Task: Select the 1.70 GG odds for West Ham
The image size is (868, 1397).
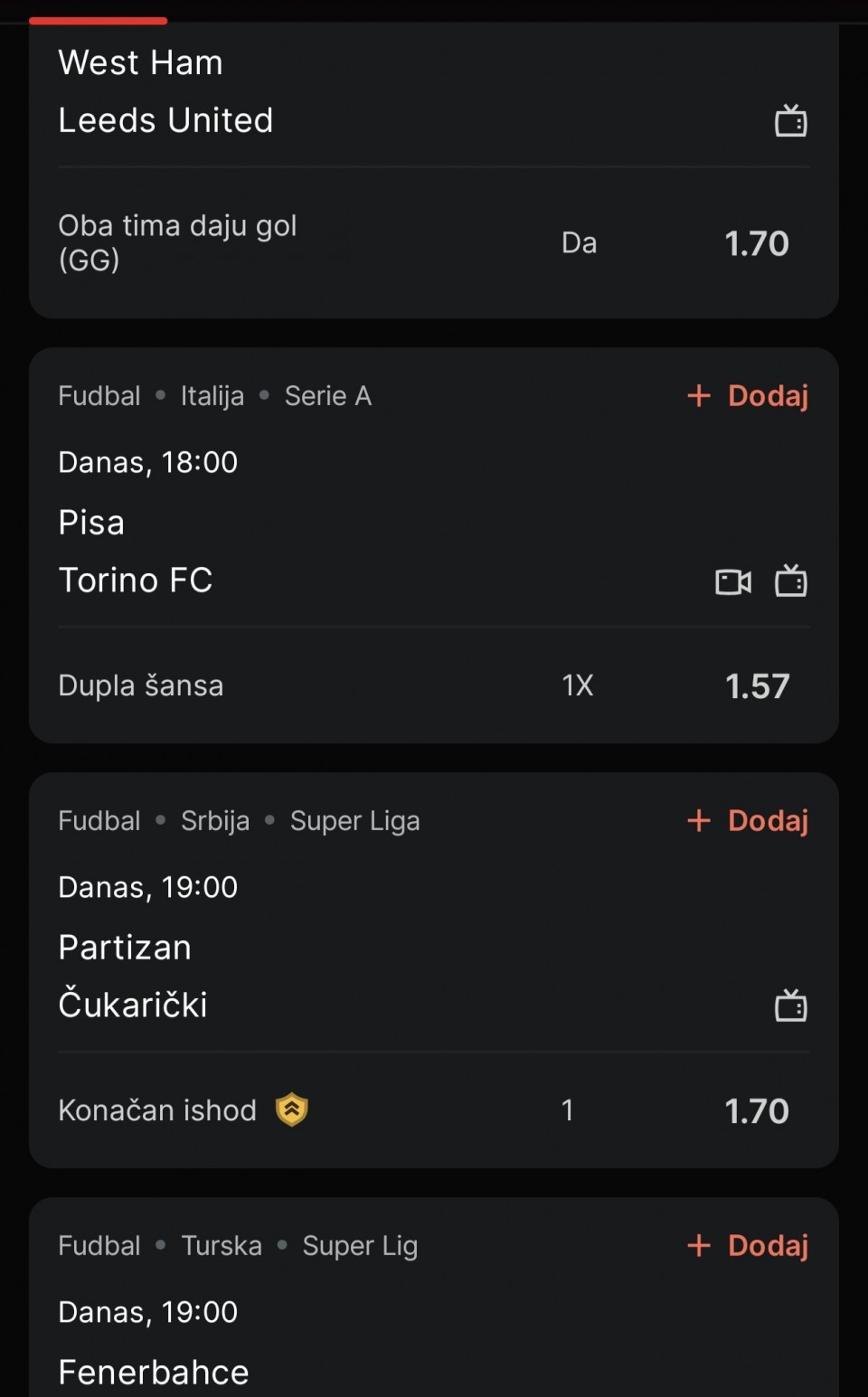Action: pos(757,243)
